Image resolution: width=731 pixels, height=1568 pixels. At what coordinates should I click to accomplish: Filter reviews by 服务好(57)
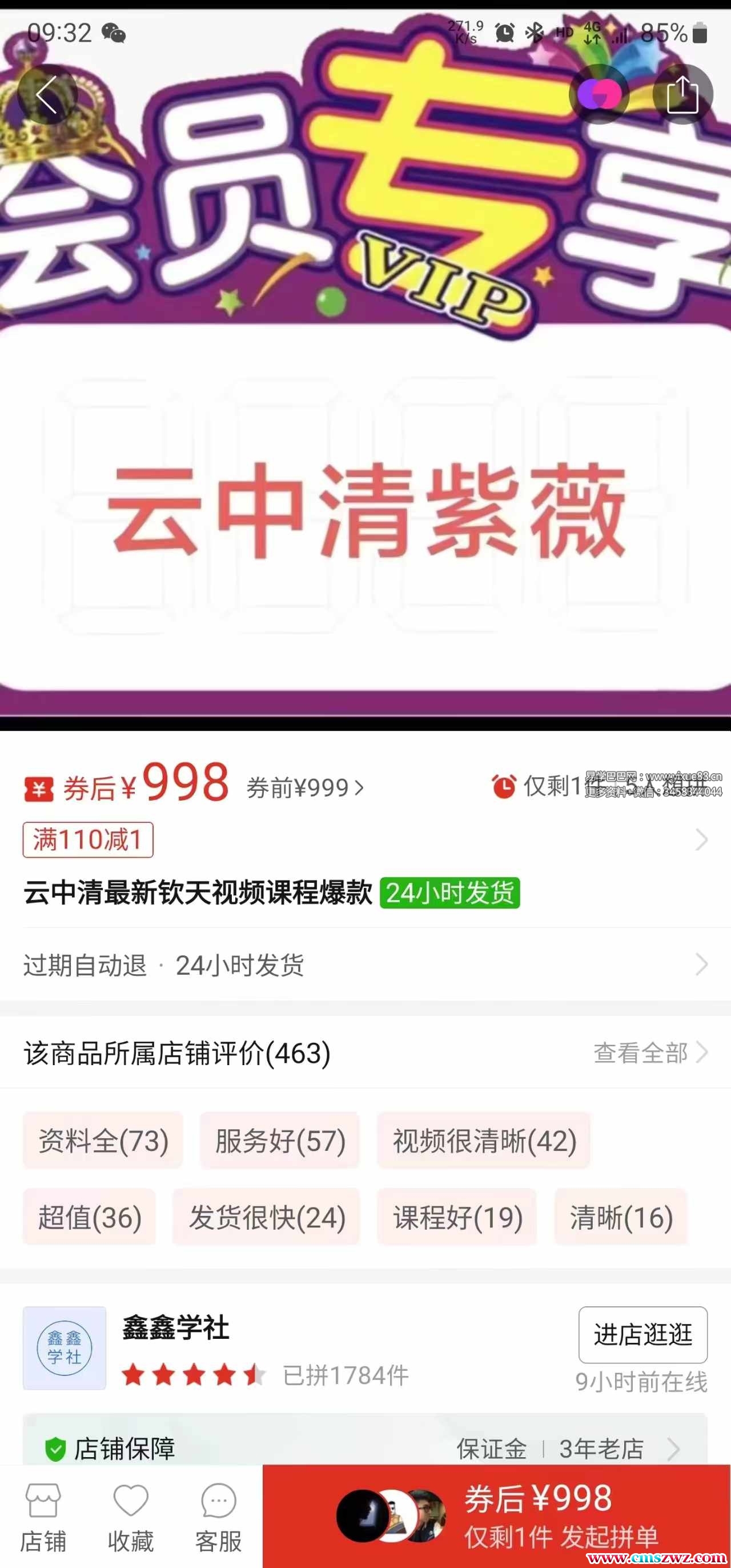click(x=280, y=1141)
